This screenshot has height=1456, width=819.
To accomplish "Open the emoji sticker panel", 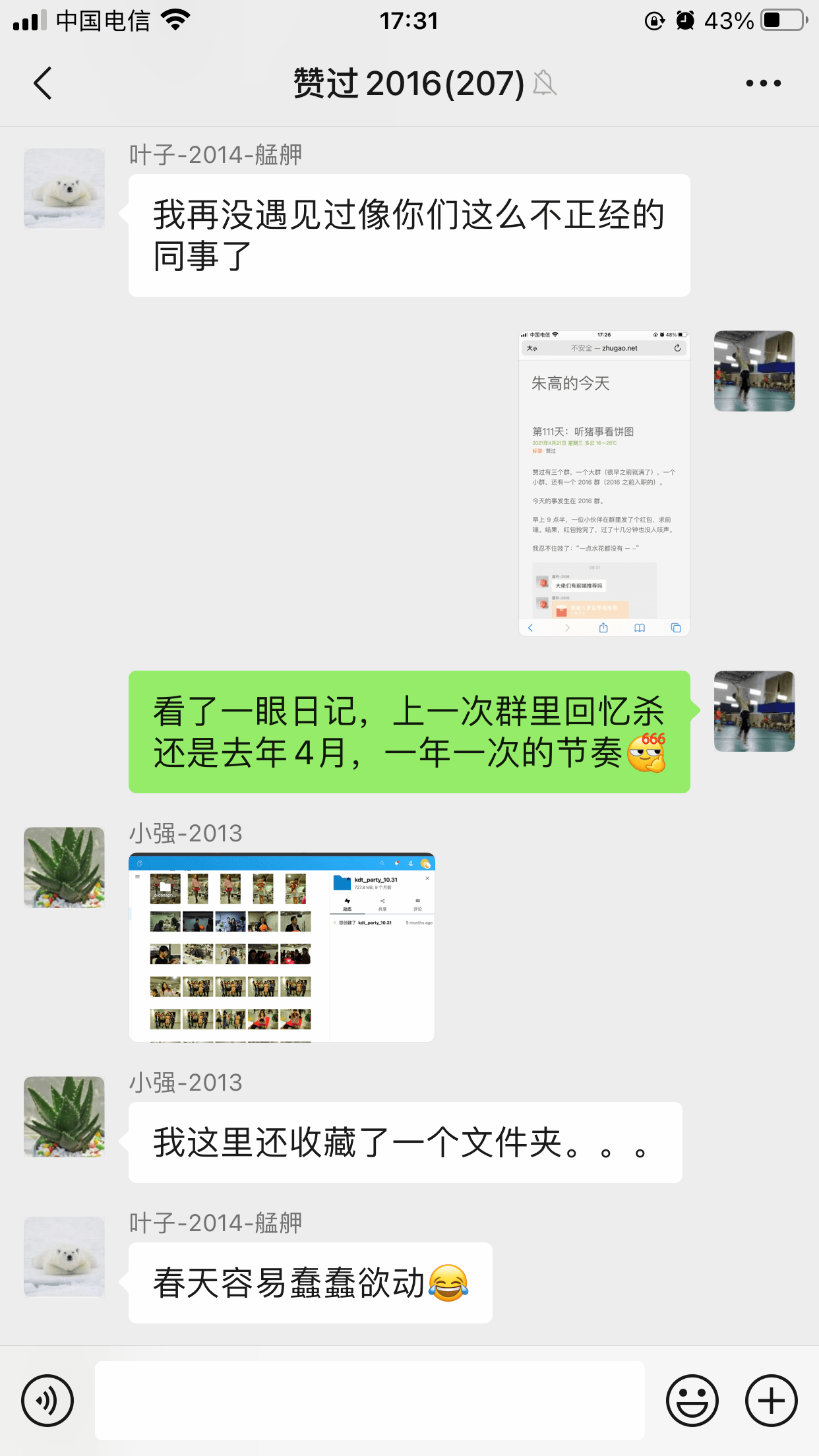I will coord(692,1400).
